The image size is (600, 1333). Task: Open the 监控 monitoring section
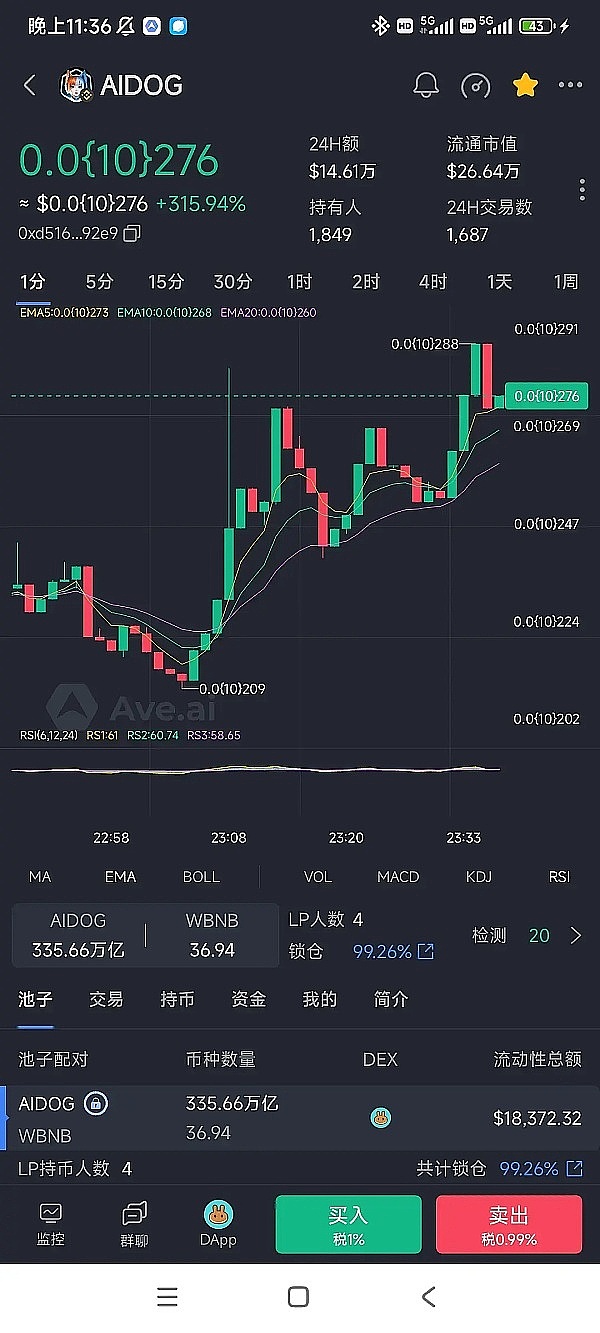point(50,1224)
